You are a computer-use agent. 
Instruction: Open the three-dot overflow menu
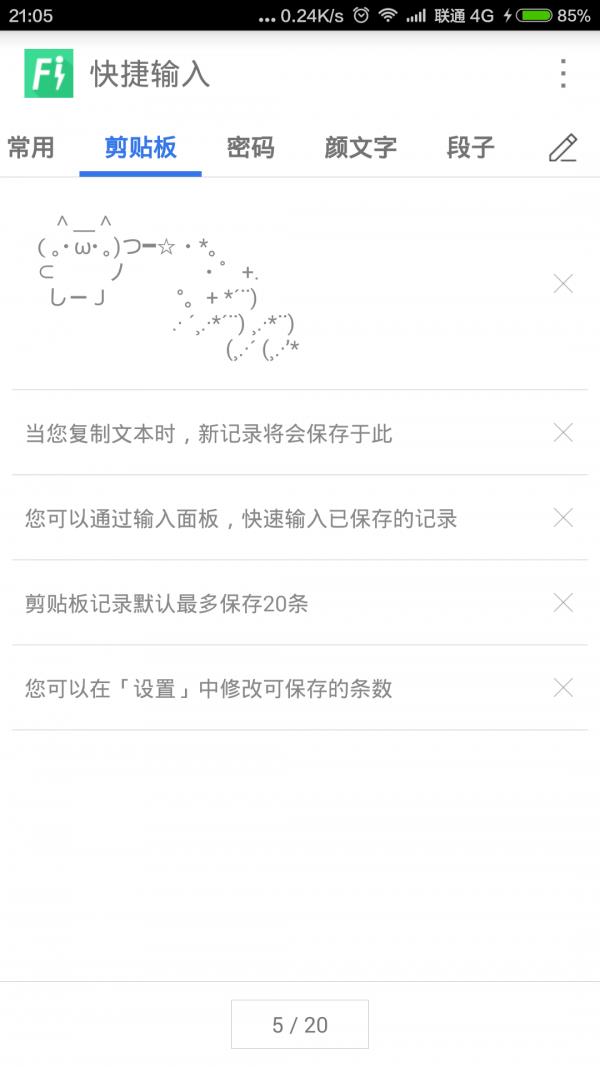pos(563,73)
